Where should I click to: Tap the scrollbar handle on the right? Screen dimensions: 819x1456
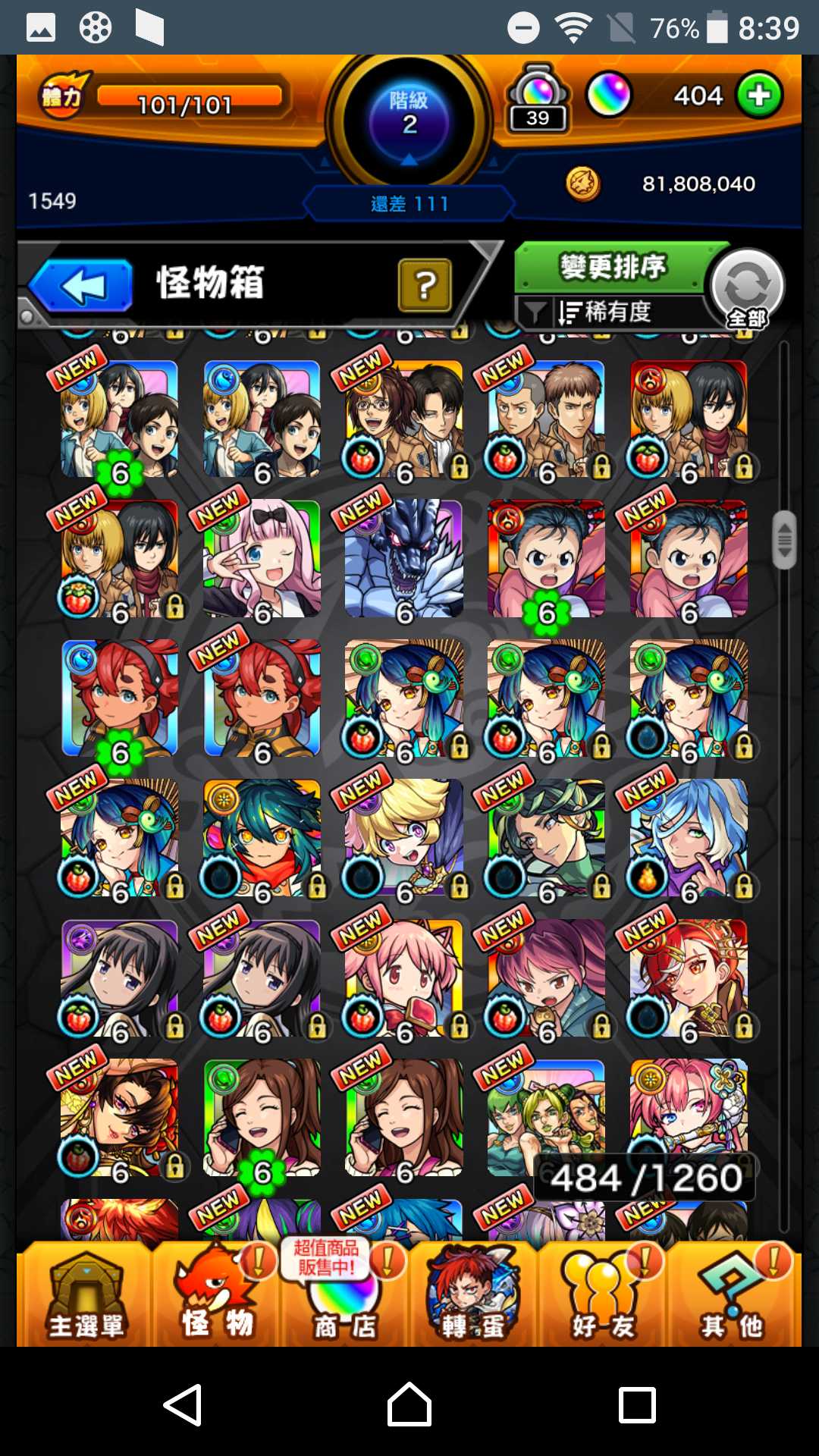tap(784, 540)
